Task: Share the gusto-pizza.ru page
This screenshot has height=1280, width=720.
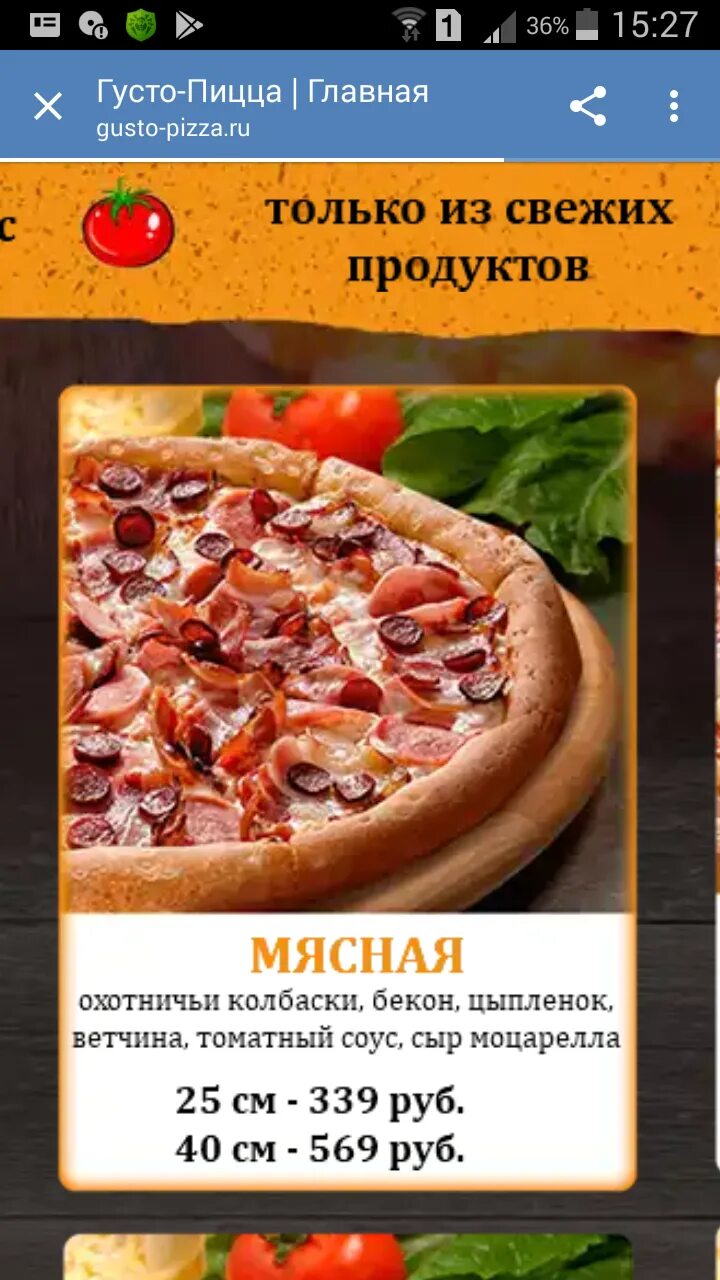Action: [x=588, y=106]
